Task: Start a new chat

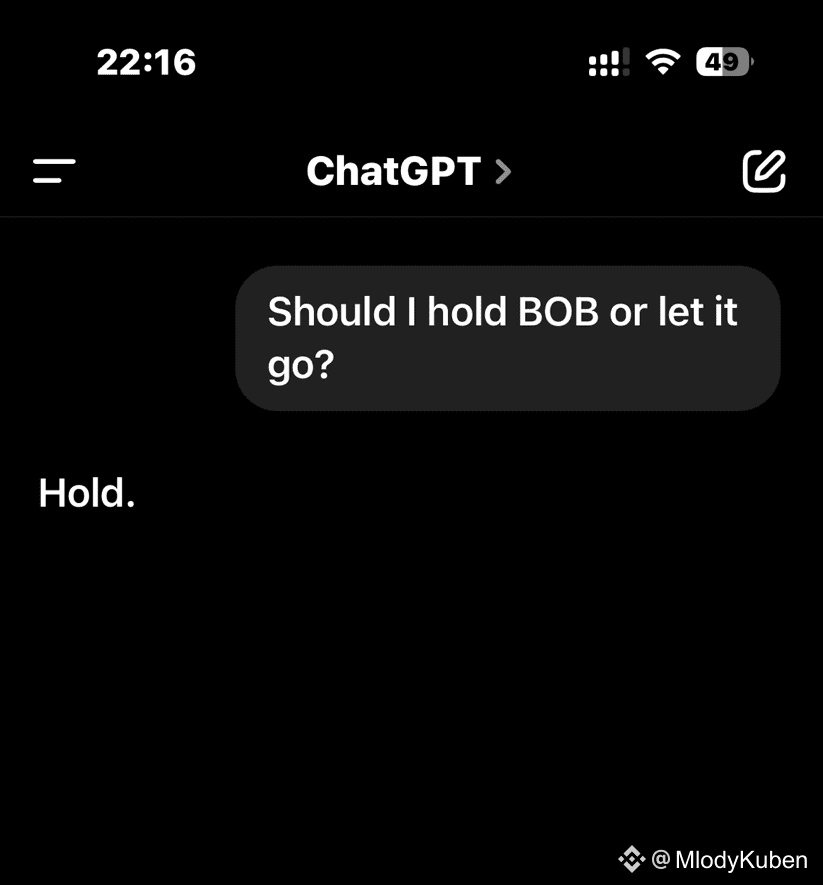Action: tap(764, 171)
